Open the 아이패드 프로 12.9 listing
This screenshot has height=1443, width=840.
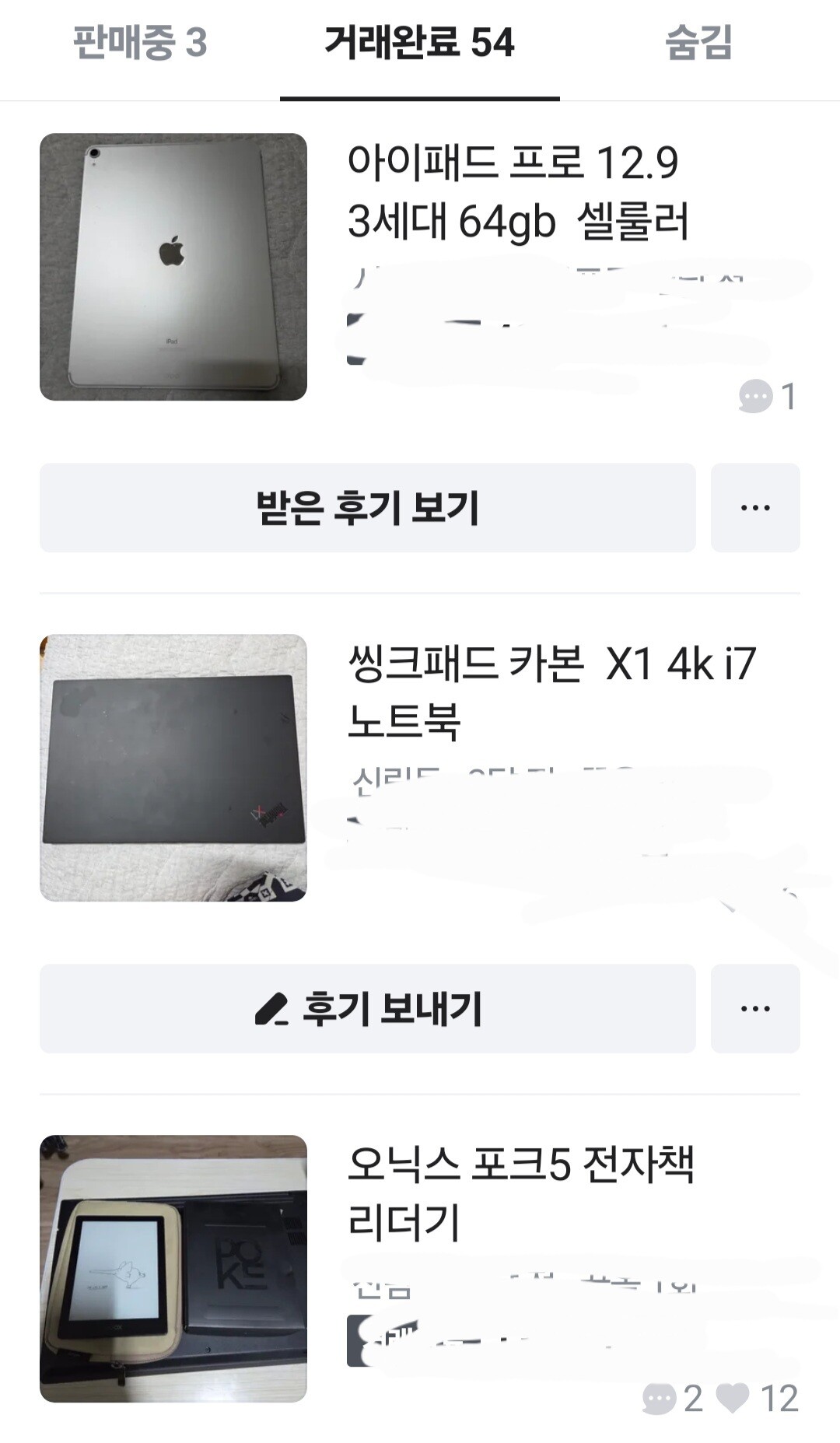[x=513, y=192]
